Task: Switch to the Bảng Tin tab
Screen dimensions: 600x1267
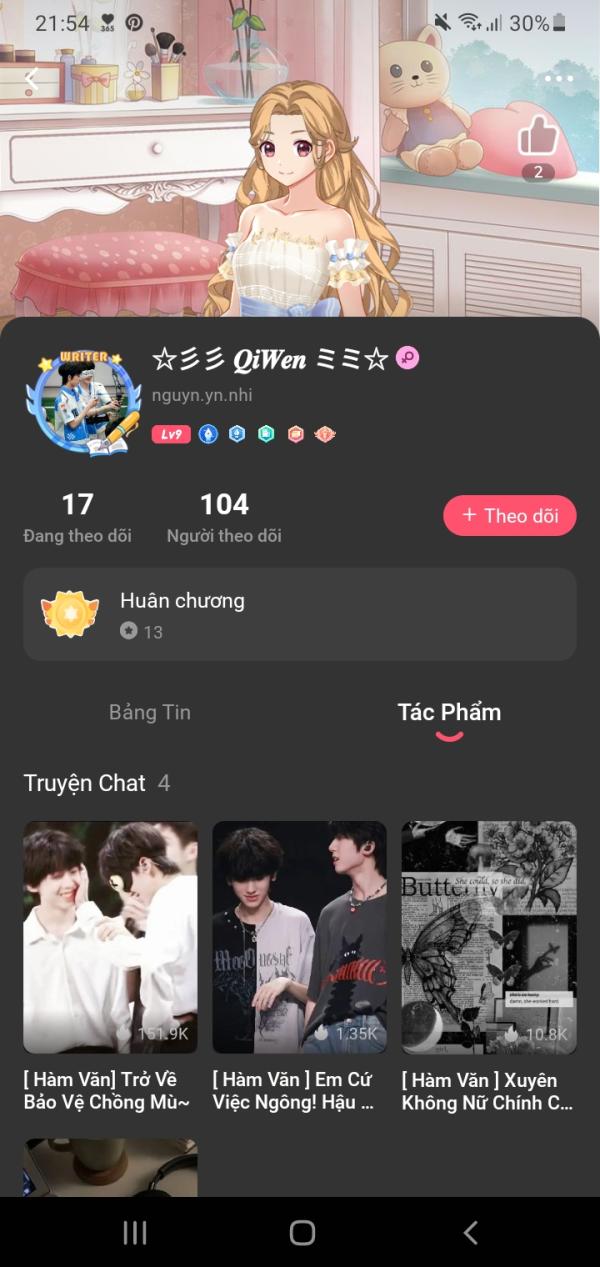Action: coord(150,712)
